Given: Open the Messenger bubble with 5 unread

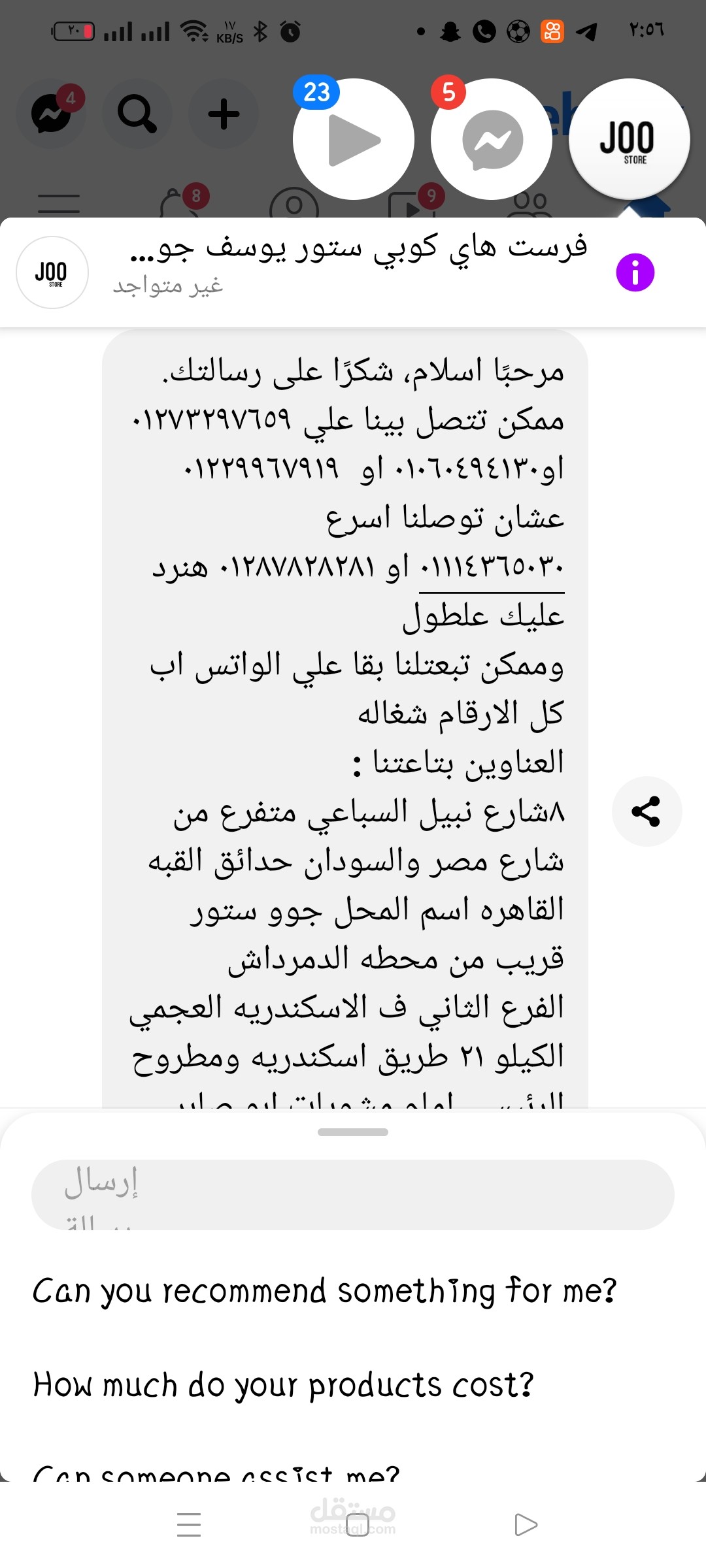Looking at the screenshot, I should click(492, 139).
